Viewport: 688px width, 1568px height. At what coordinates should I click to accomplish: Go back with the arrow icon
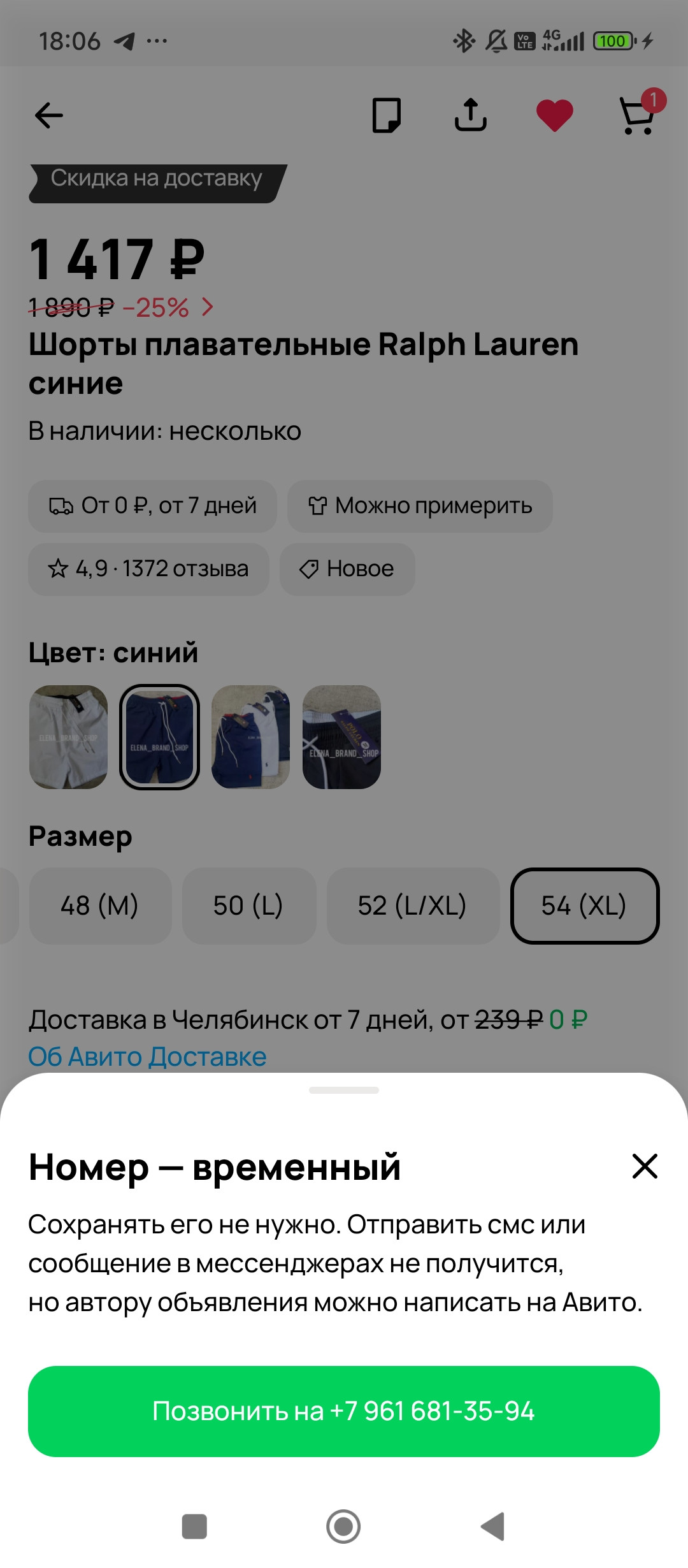point(49,115)
